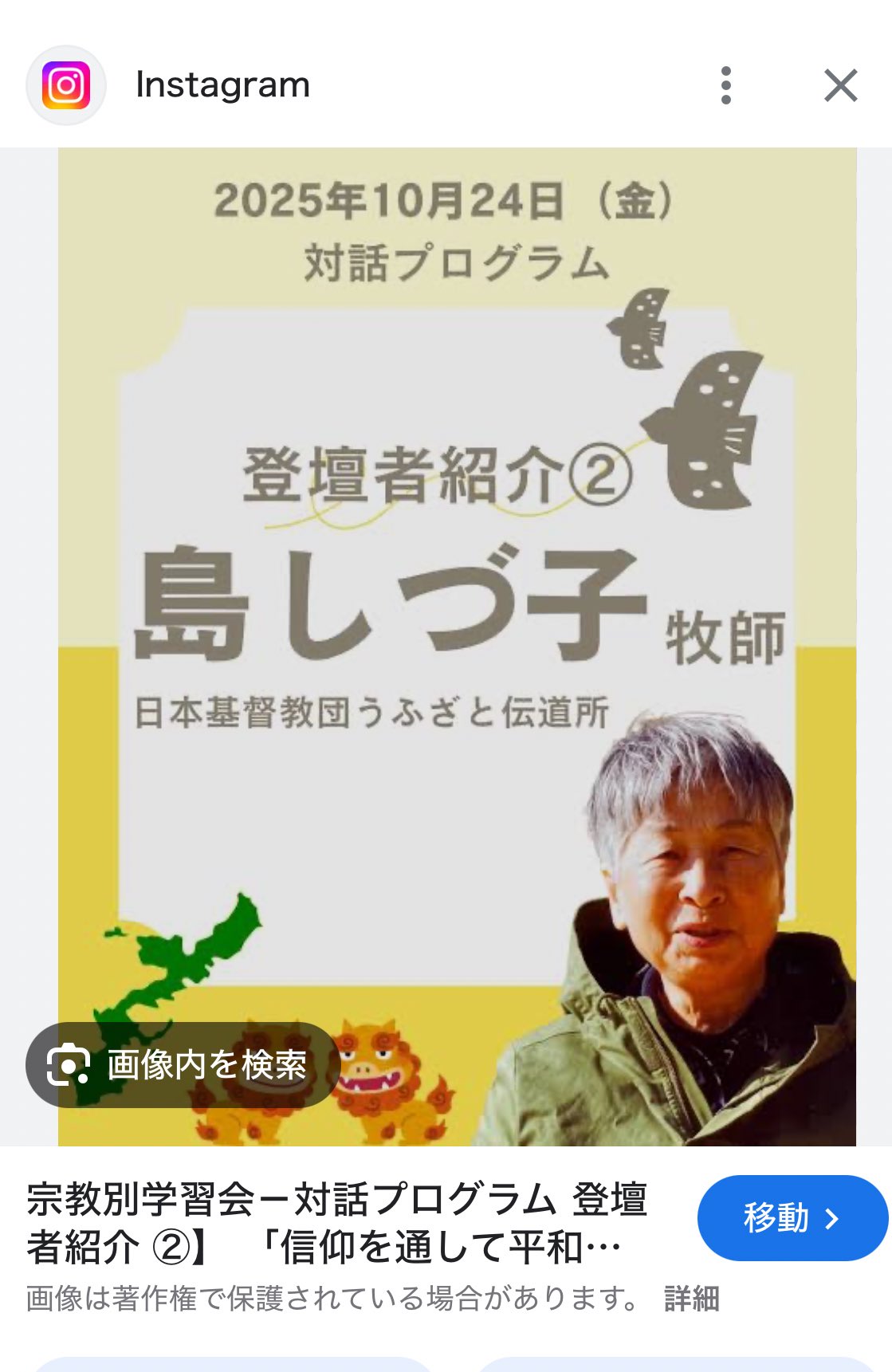The height and width of the screenshot is (1372, 892).
Task: Close the image preview panel
Action: tap(840, 85)
